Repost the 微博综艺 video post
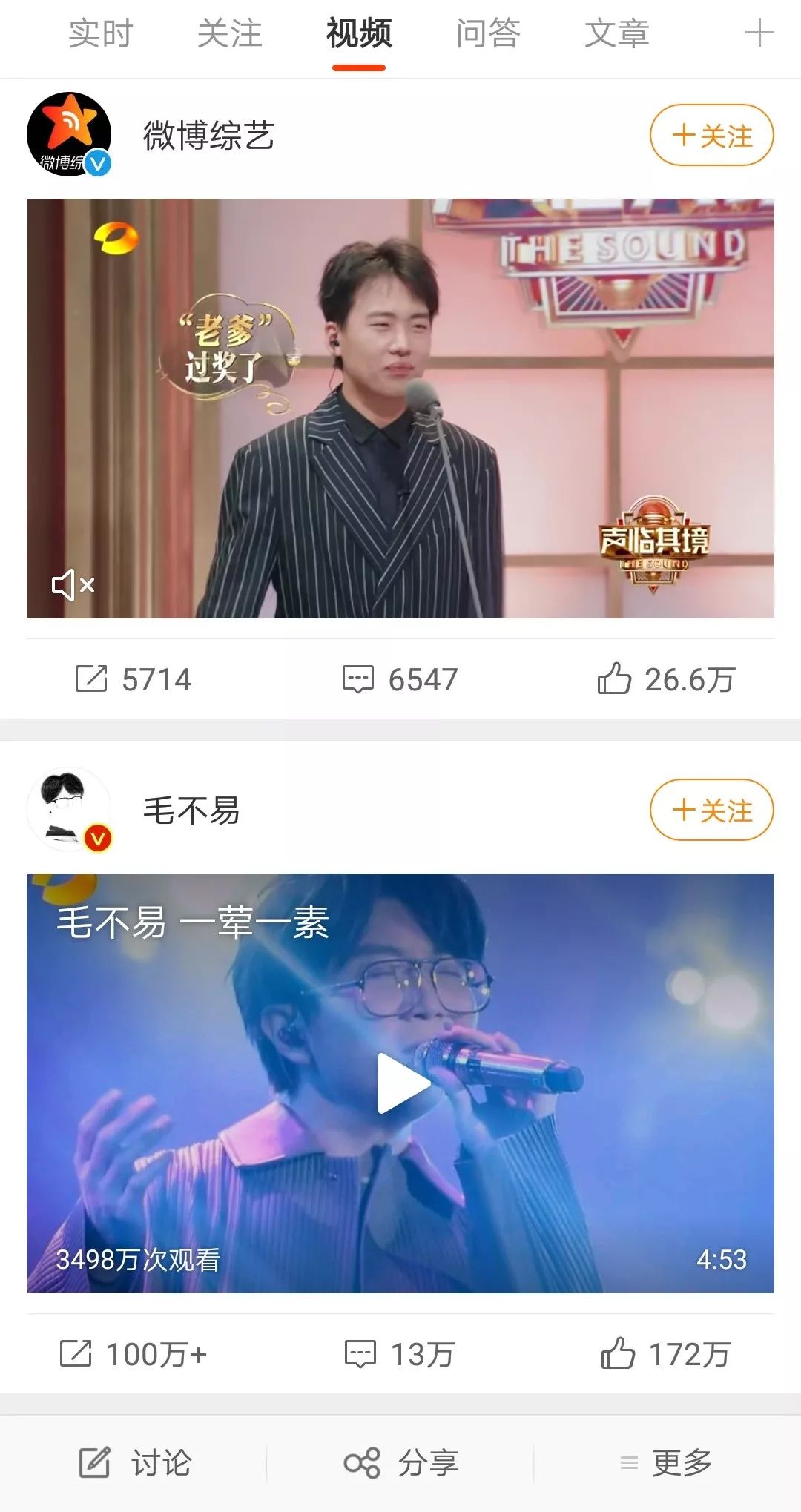This screenshot has height=1512, width=801. point(133,679)
